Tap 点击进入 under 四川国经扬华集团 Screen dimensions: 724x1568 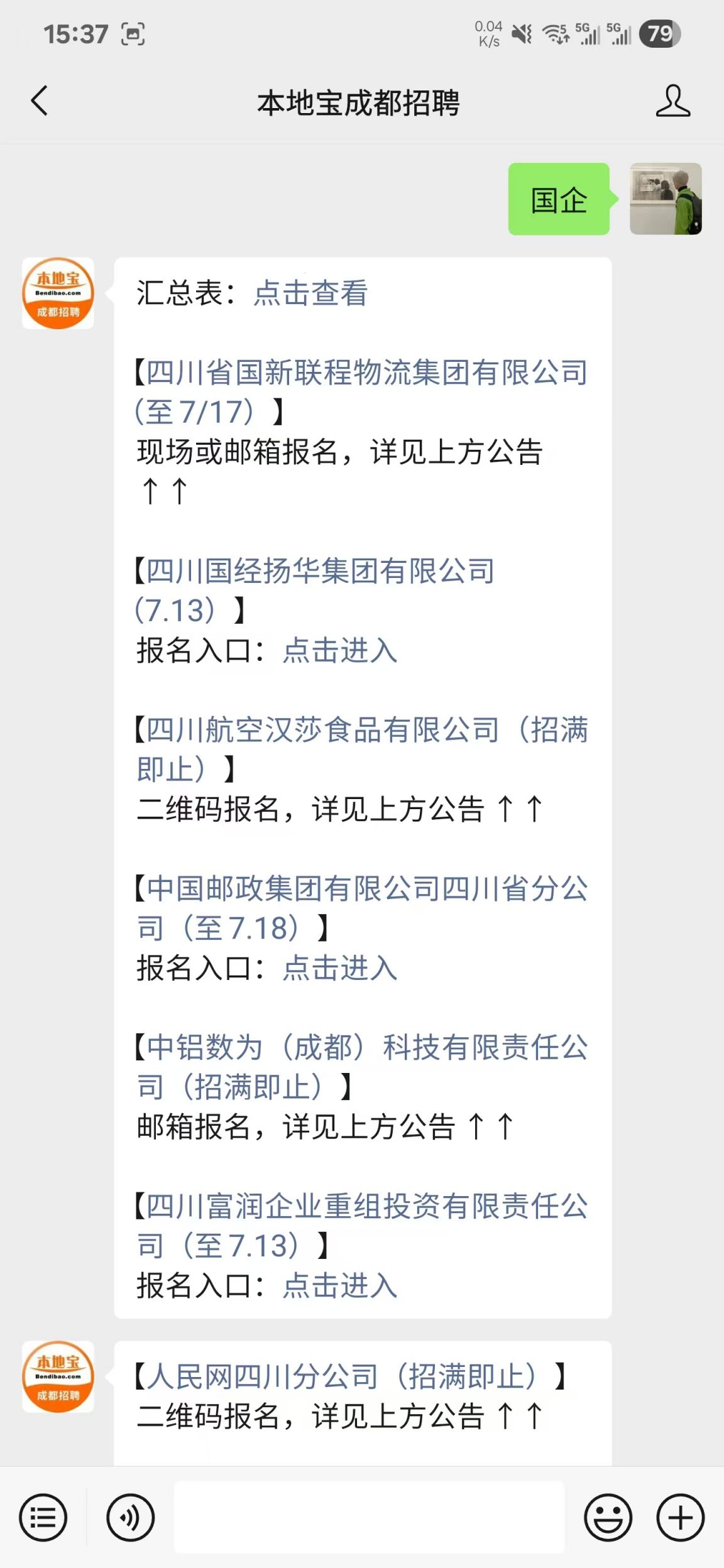pyautogui.click(x=339, y=650)
